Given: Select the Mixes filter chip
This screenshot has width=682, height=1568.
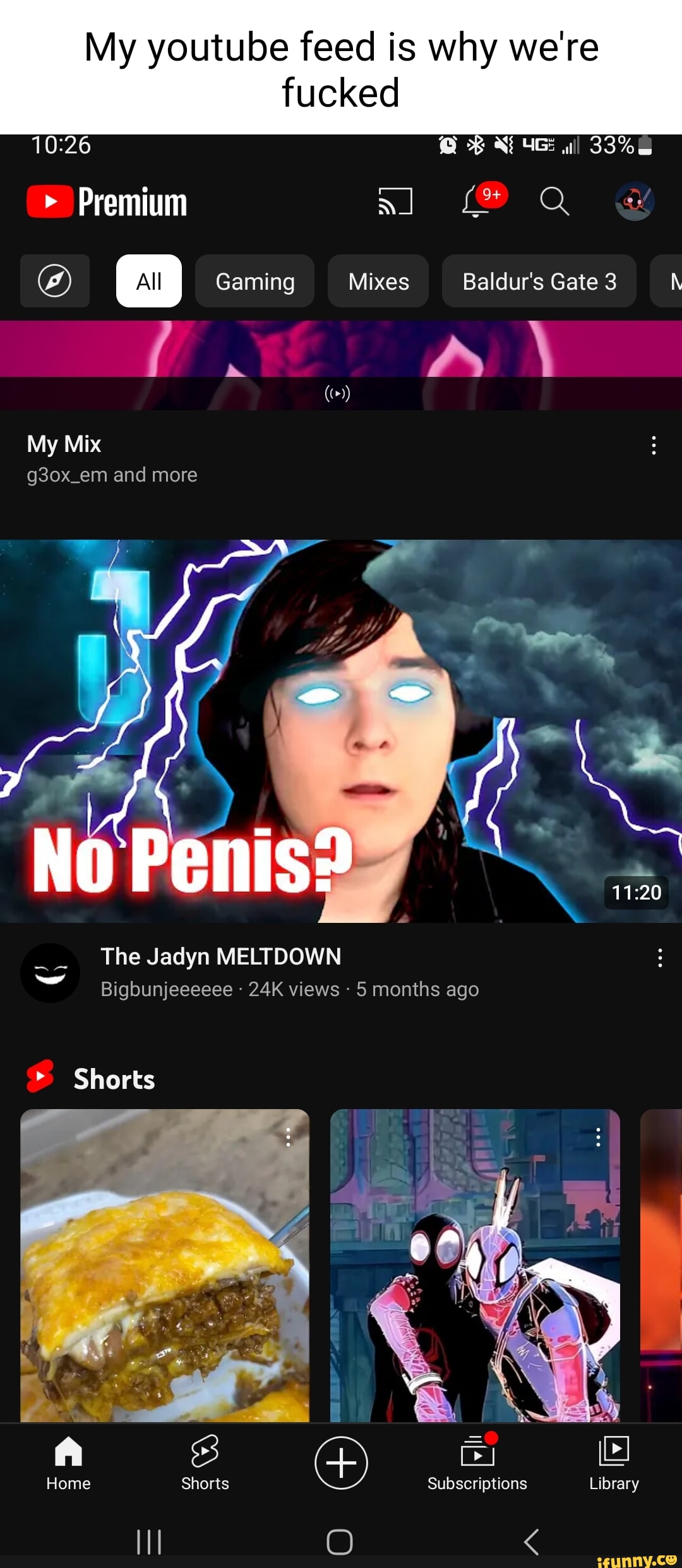Looking at the screenshot, I should [378, 281].
